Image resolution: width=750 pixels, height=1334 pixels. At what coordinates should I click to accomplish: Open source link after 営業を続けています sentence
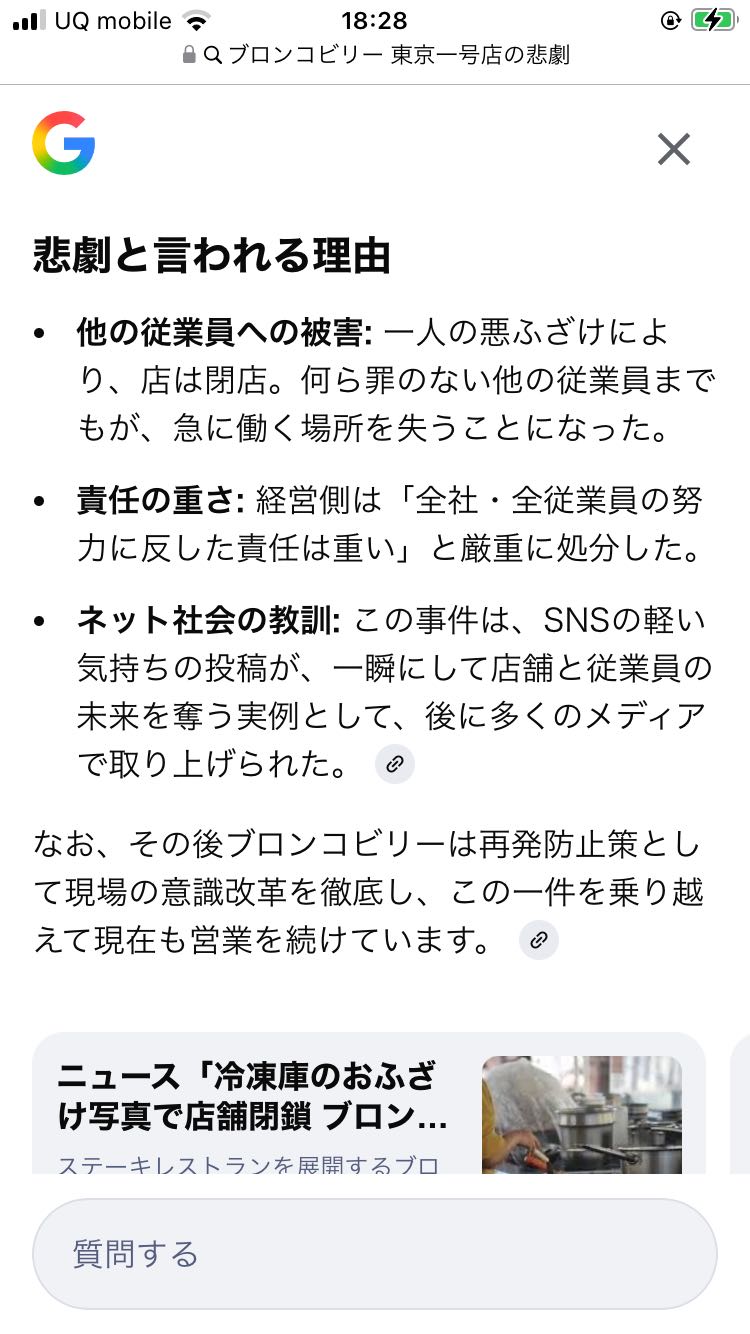(539, 940)
